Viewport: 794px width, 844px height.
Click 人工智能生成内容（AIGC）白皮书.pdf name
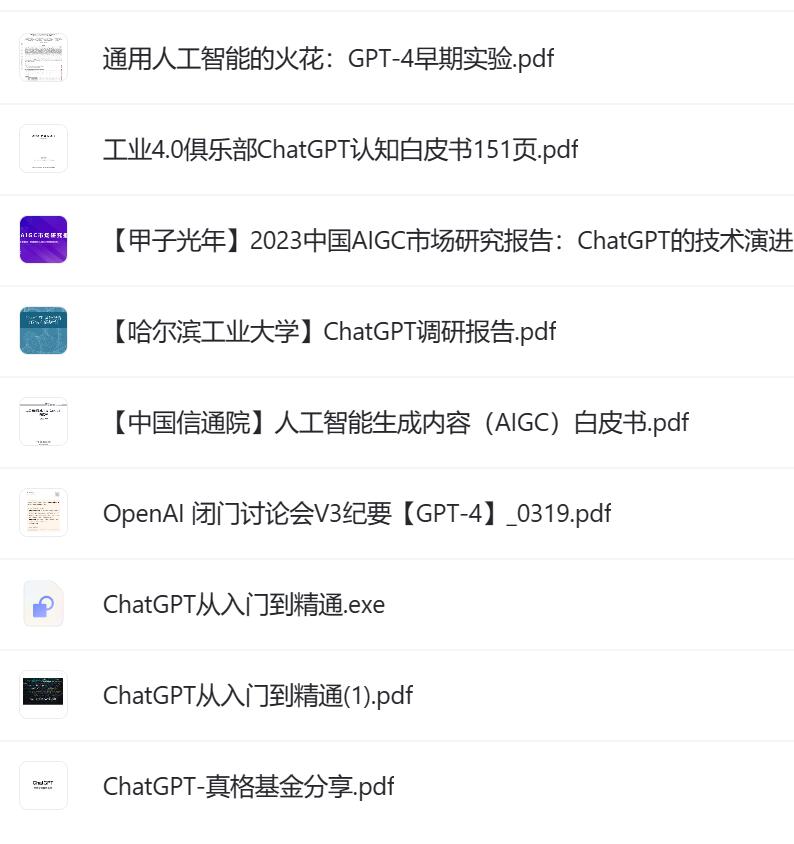click(x=395, y=422)
